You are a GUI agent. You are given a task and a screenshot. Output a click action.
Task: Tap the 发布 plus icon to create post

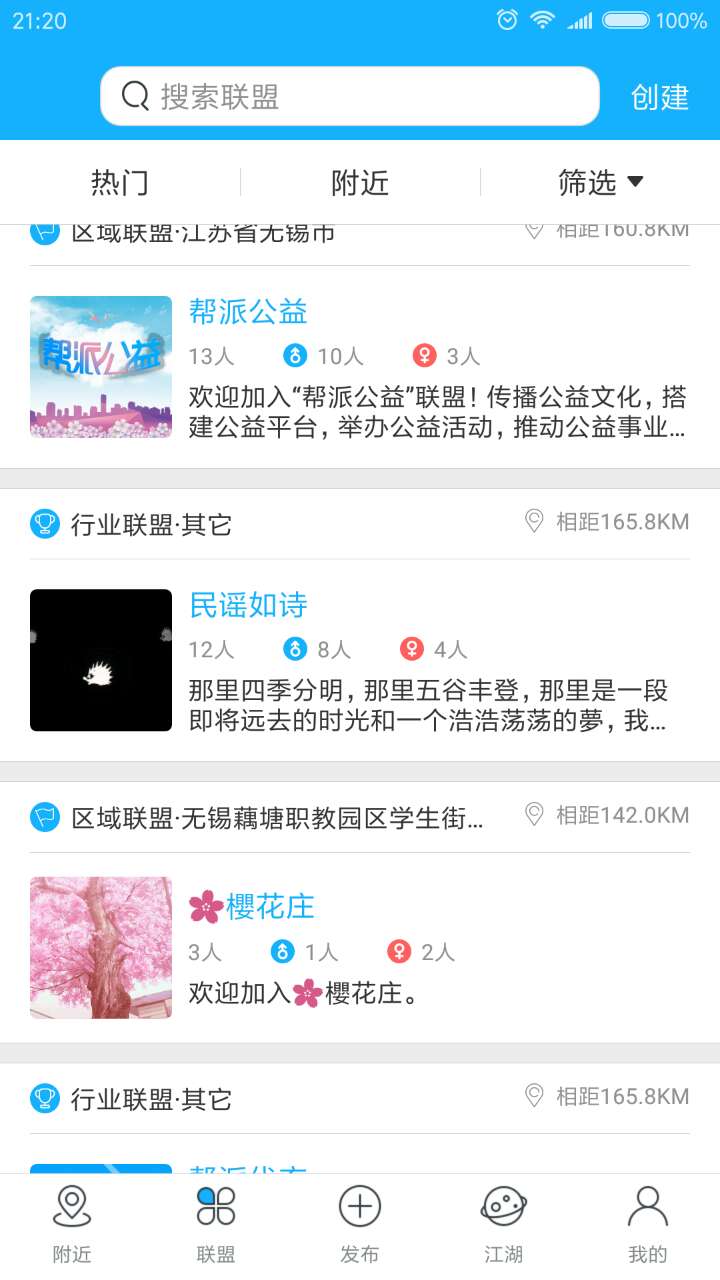tap(359, 1207)
